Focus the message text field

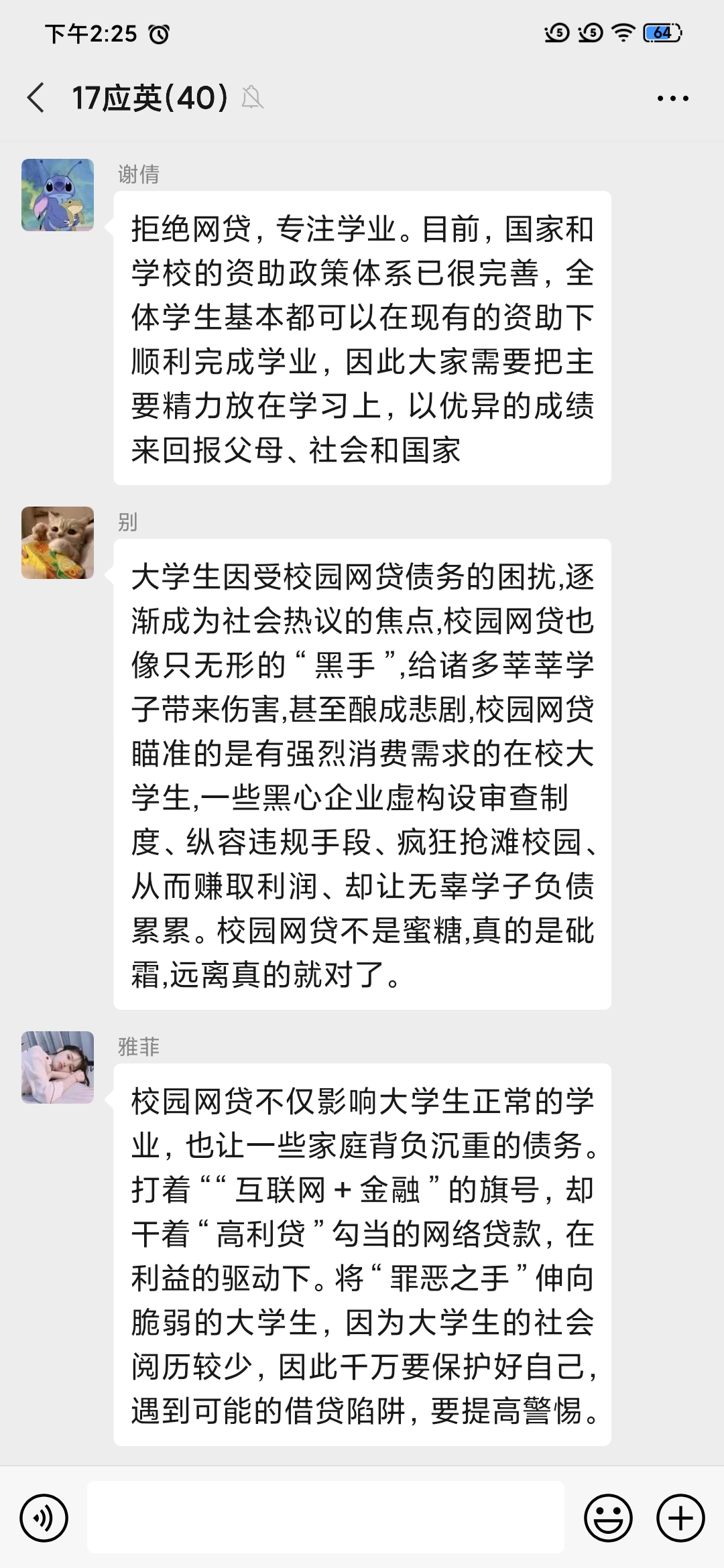point(326,1518)
